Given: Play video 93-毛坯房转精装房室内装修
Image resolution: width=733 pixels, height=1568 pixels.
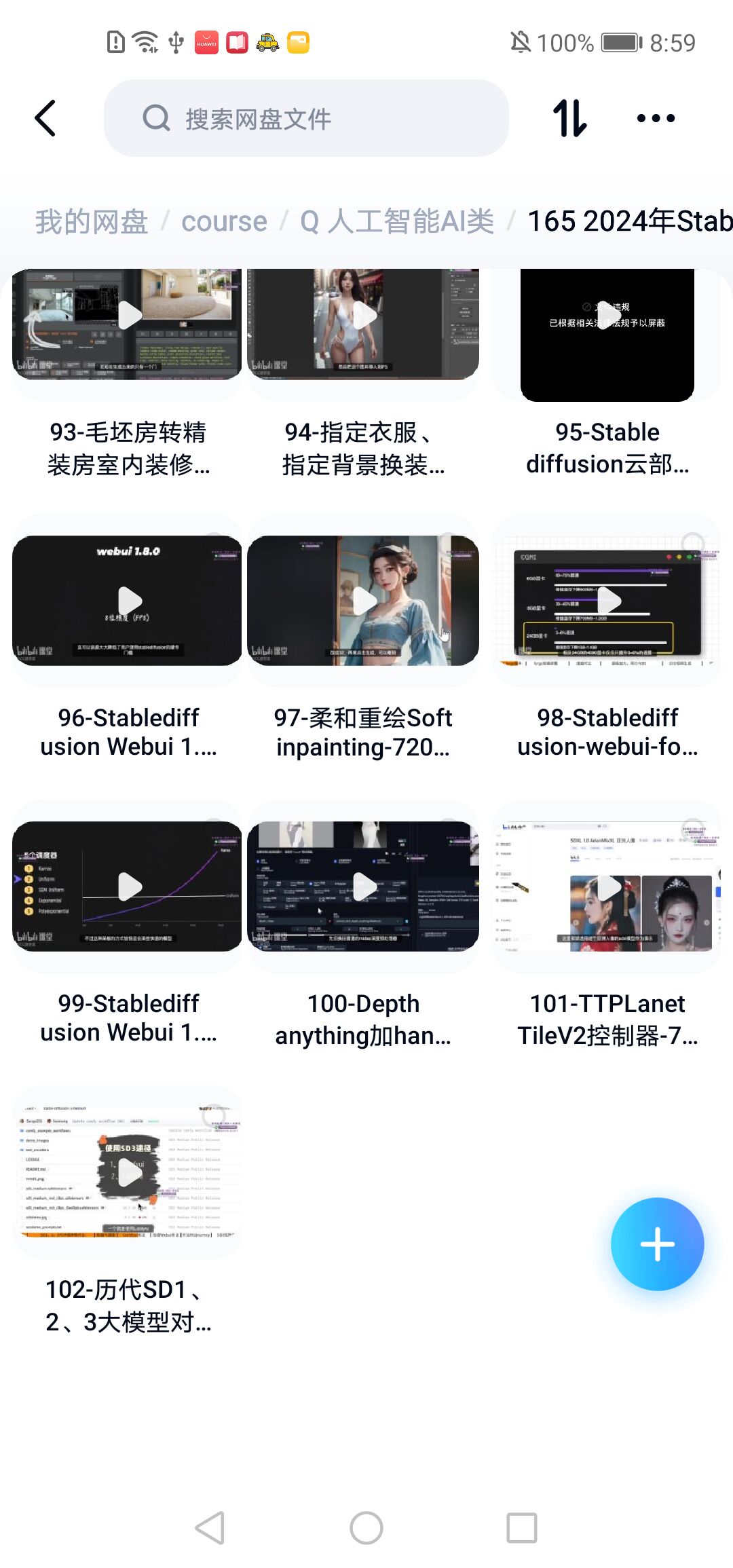Looking at the screenshot, I should [x=128, y=316].
